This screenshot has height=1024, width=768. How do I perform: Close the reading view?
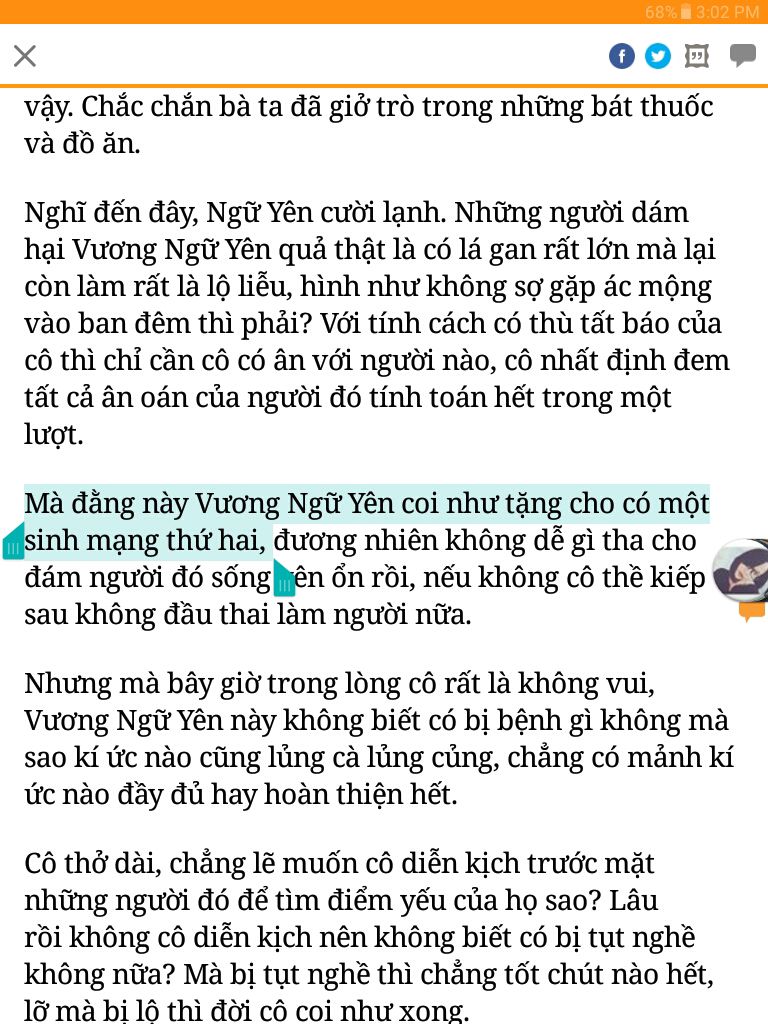[25, 56]
